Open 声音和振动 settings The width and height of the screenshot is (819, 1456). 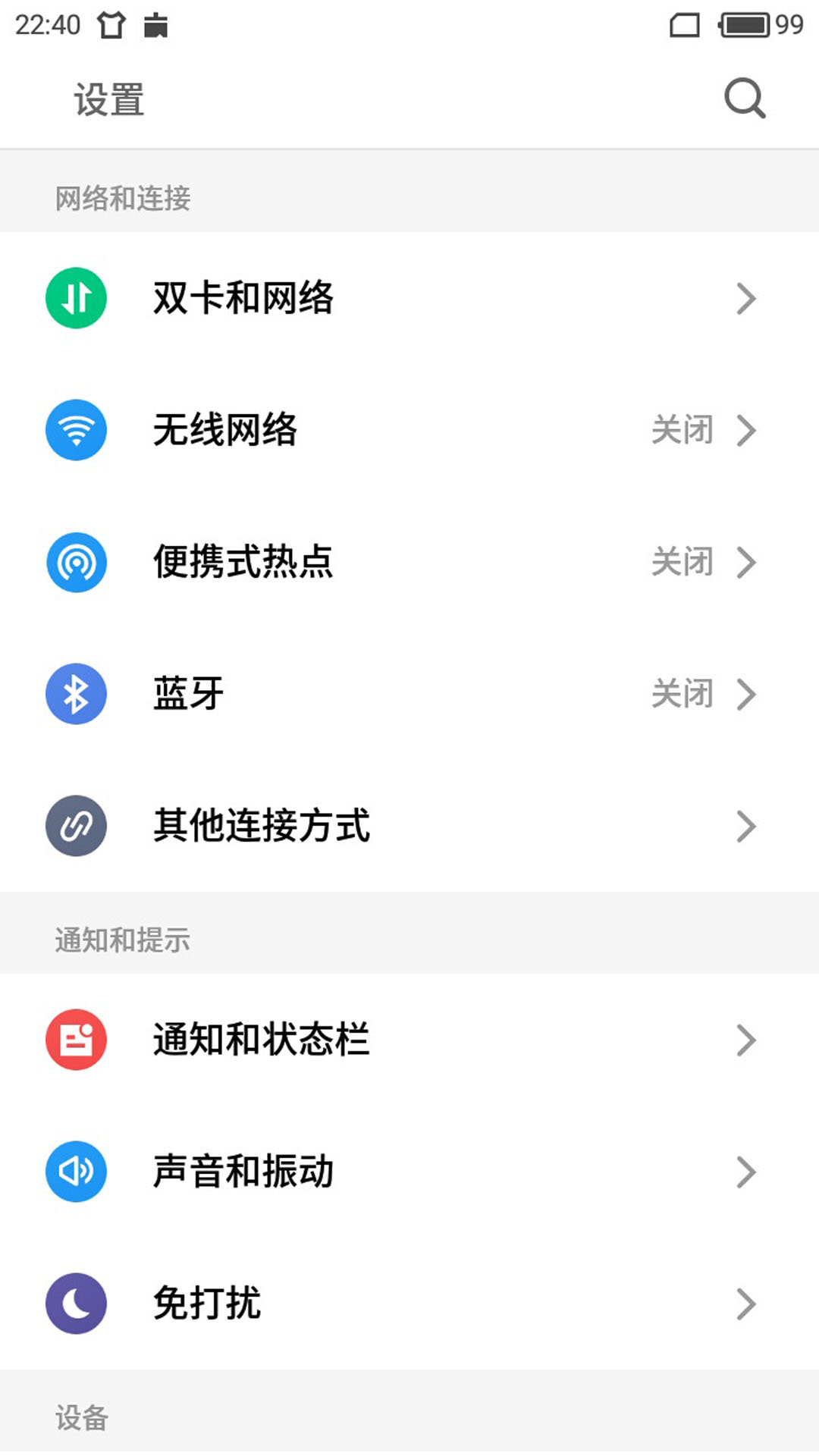409,1172
